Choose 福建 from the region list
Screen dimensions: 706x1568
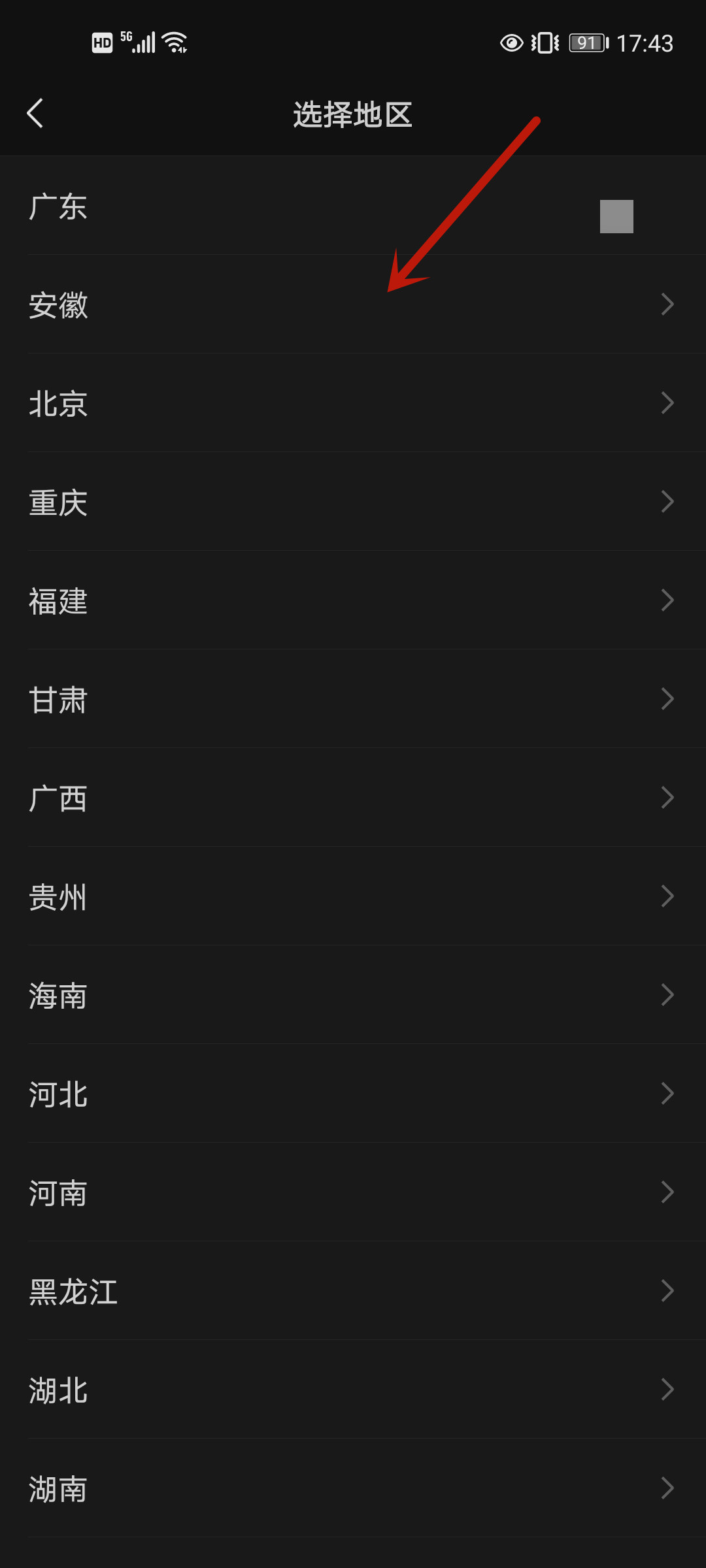[x=353, y=600]
